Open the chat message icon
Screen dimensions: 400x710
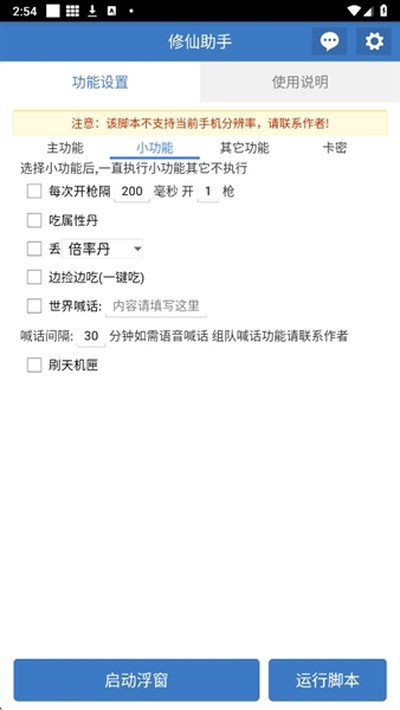point(329,42)
